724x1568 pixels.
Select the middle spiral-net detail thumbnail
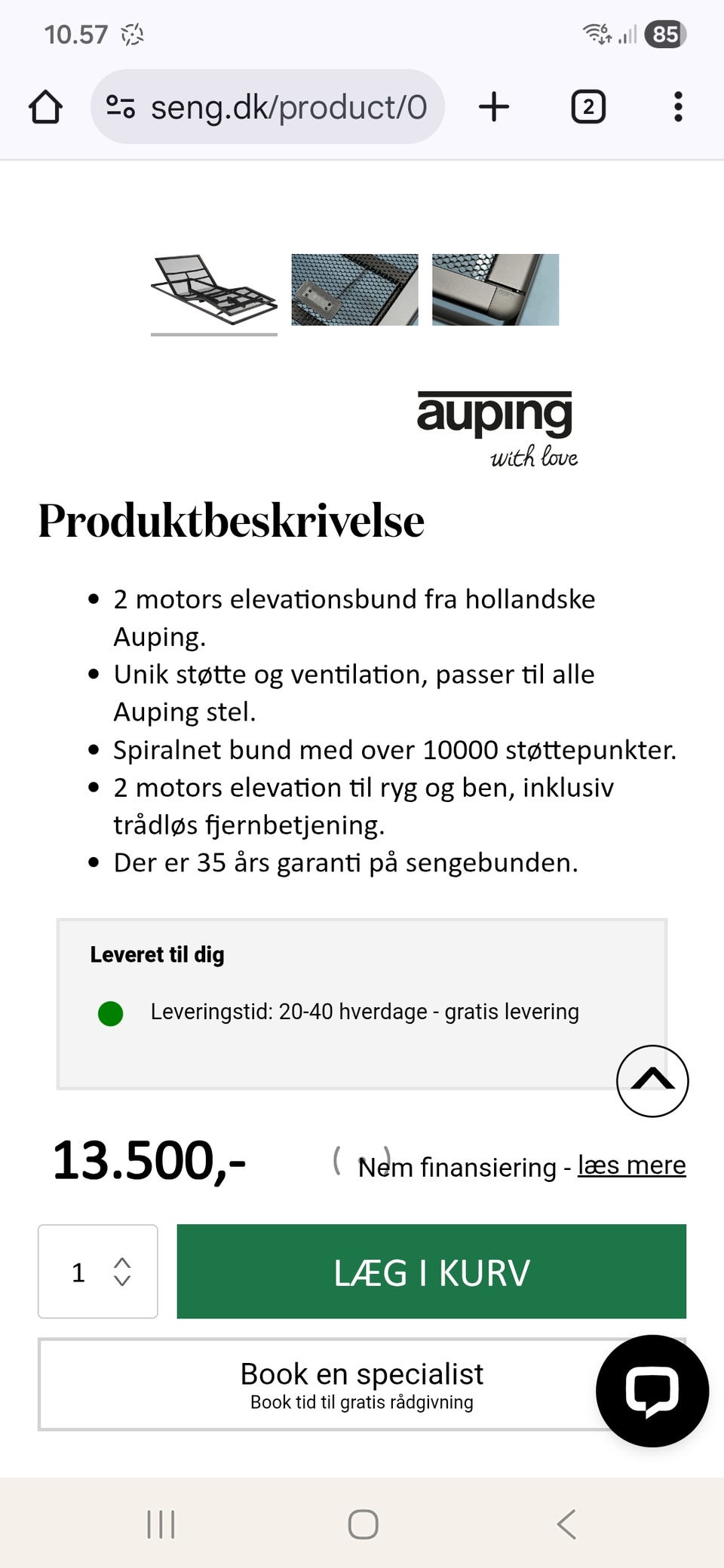pyautogui.click(x=354, y=290)
